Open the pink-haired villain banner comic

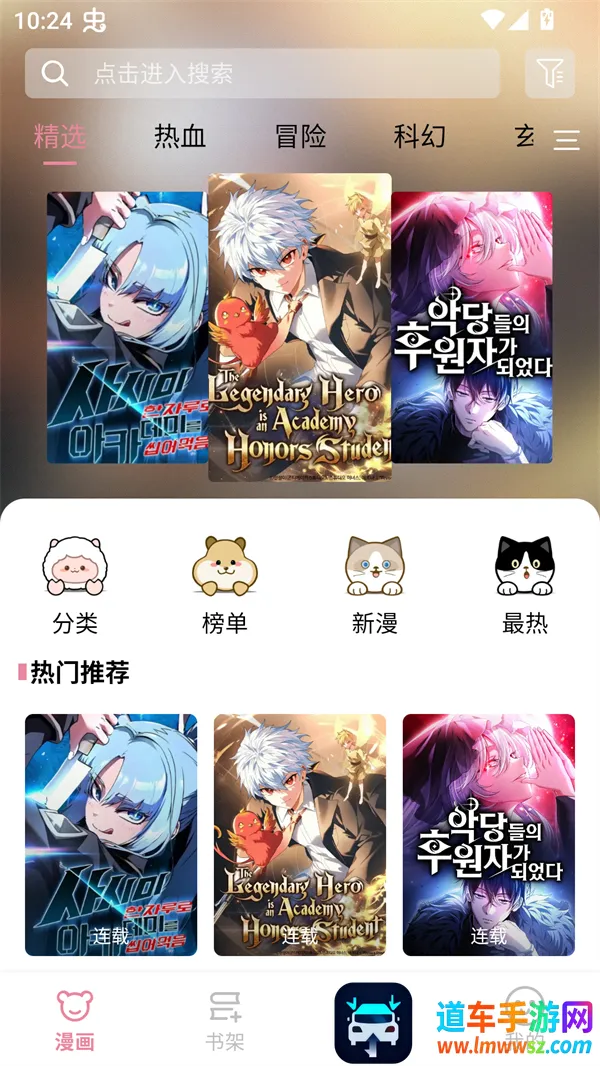[x=473, y=327]
